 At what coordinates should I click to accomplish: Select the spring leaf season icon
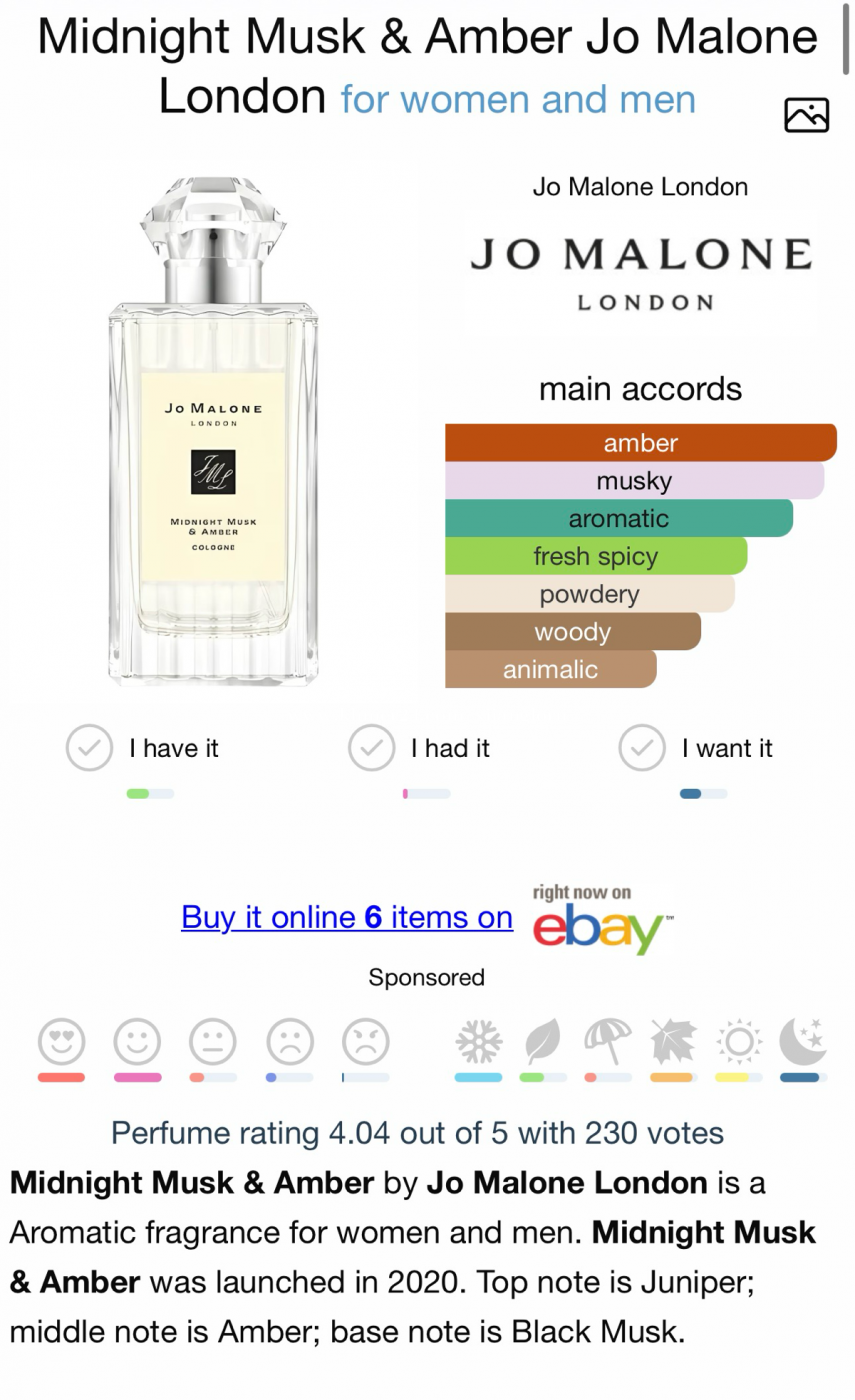543,1043
